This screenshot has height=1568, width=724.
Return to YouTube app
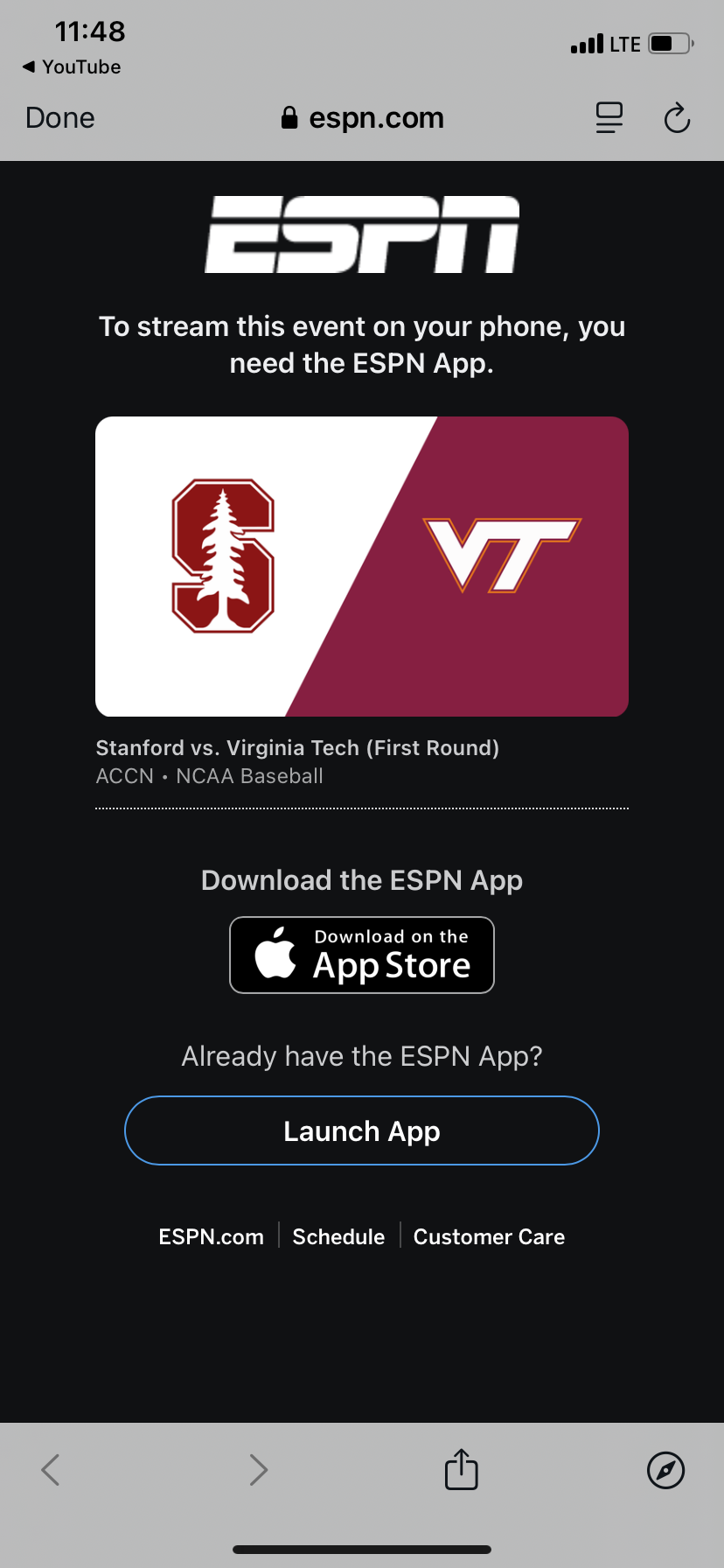(72, 67)
